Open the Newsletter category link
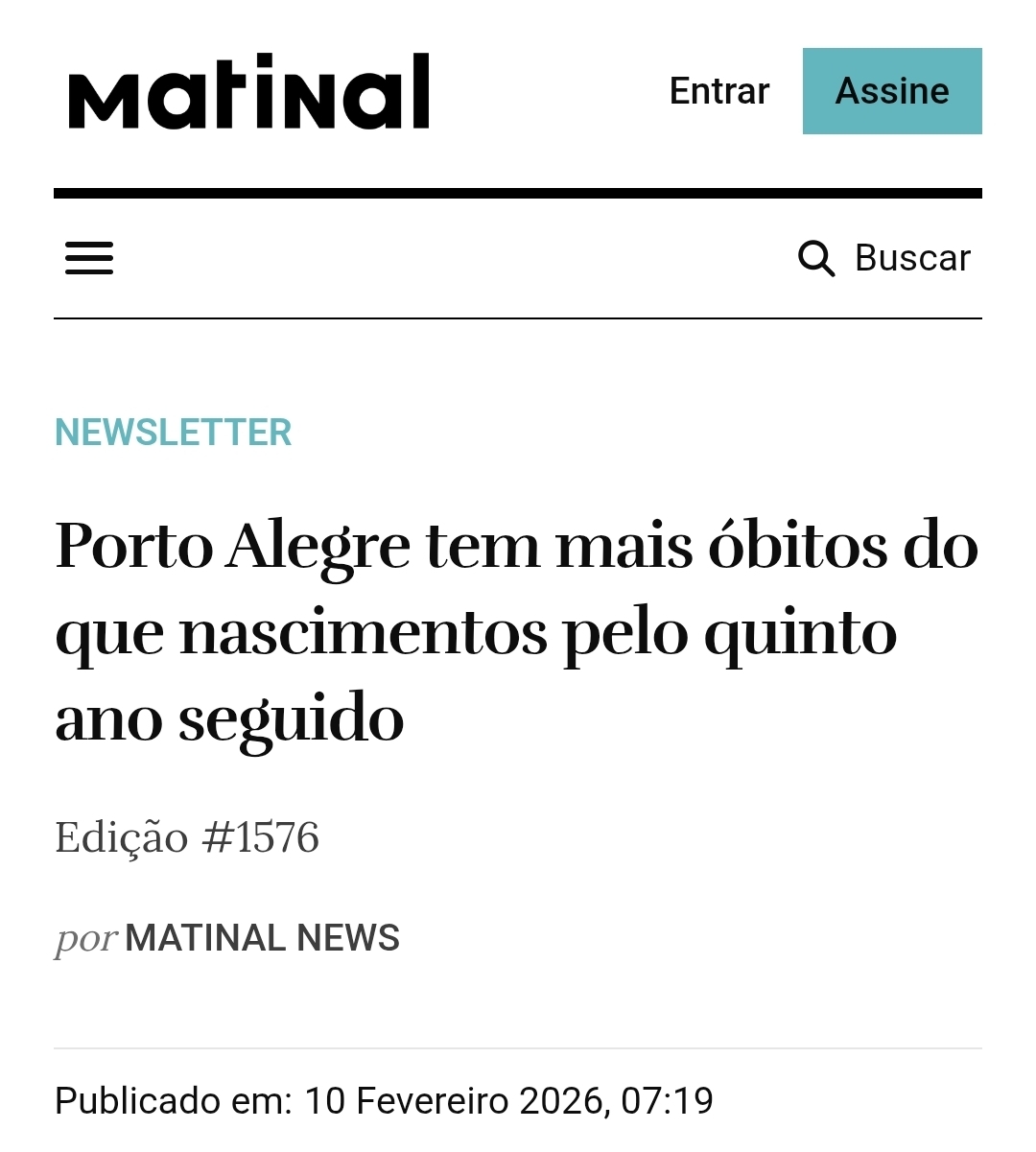Viewport: 1036px width, 1152px height. click(173, 433)
